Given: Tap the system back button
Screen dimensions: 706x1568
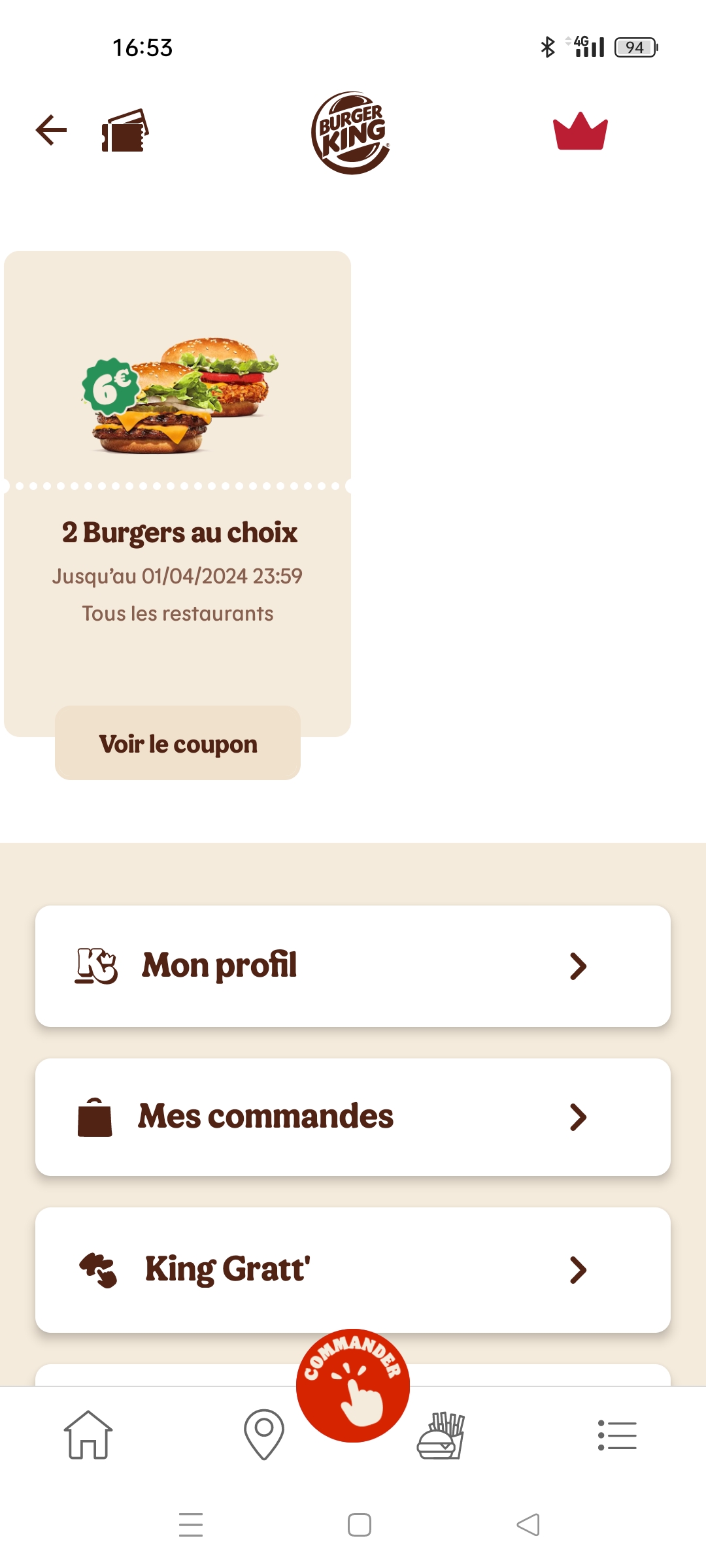Looking at the screenshot, I should (528, 1525).
